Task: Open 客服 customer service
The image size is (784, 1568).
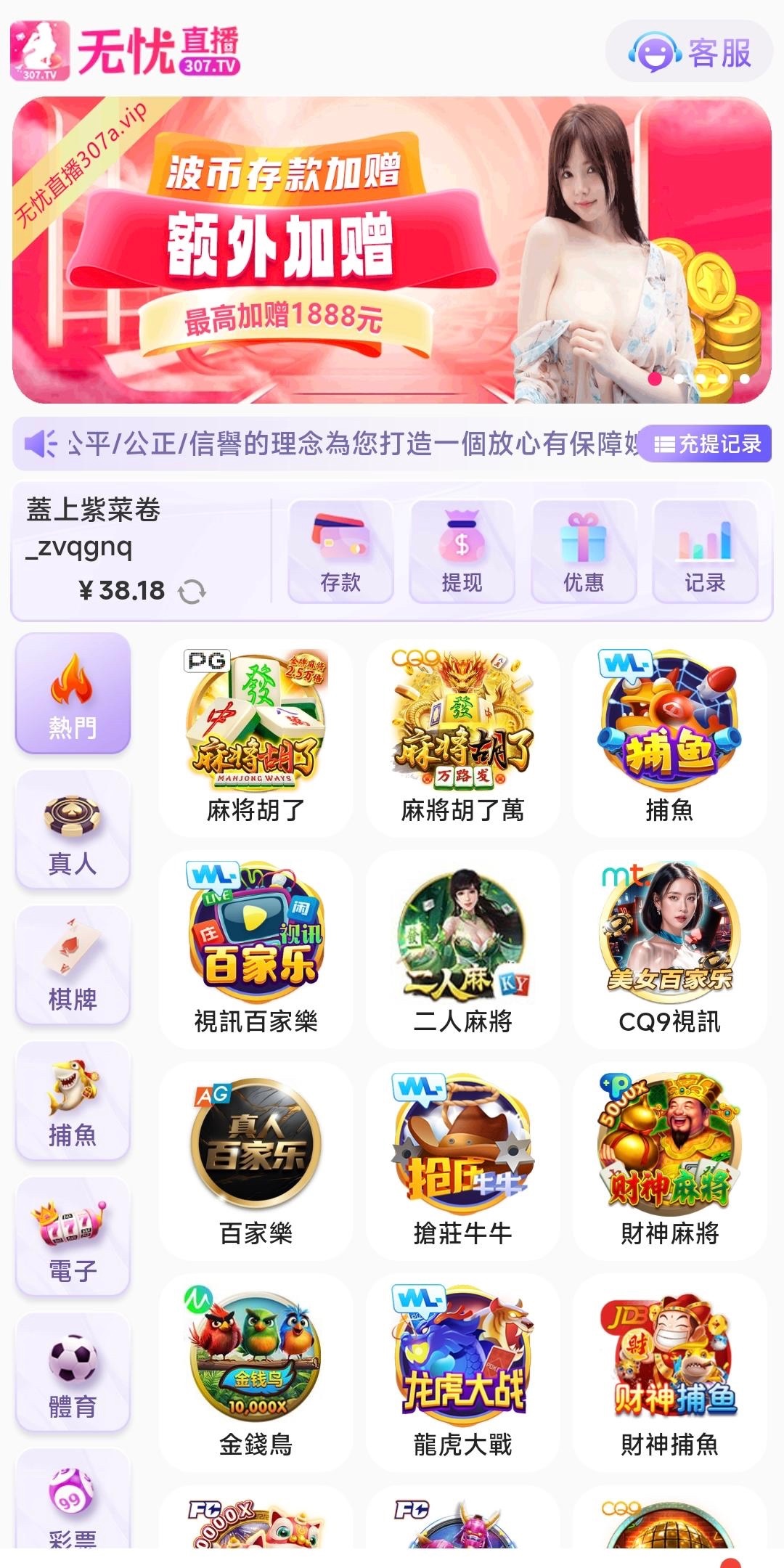Action: pyautogui.click(x=689, y=52)
